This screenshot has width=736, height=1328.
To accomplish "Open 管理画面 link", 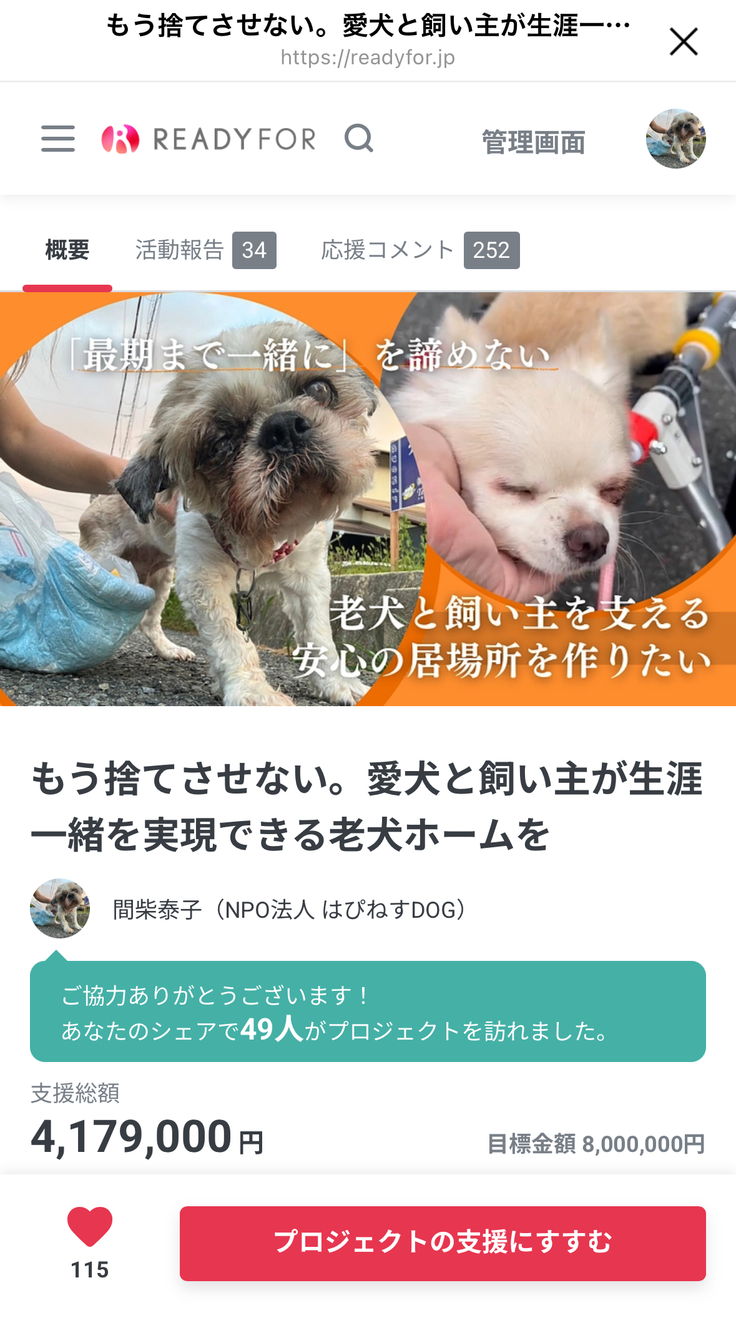I will (x=533, y=142).
